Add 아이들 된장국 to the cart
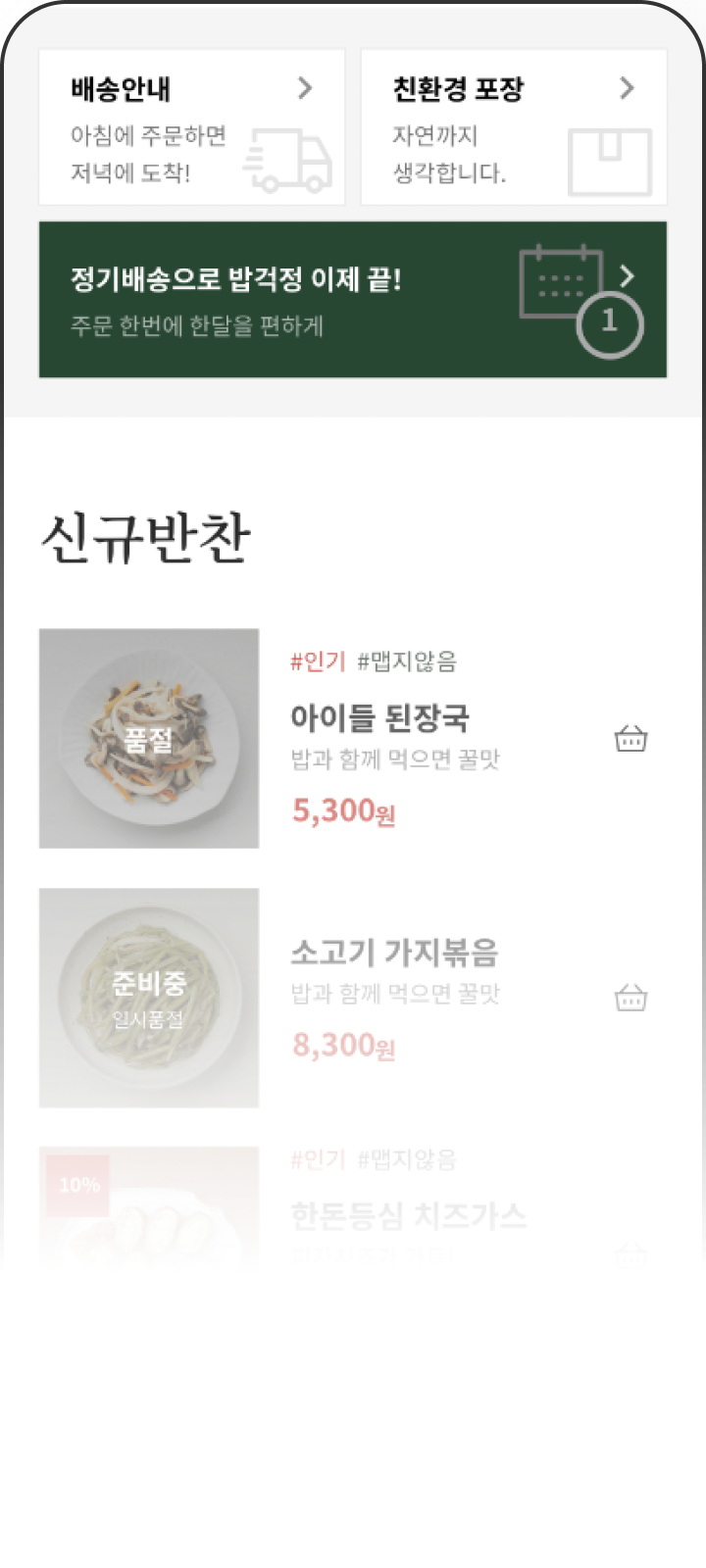Screen dimensions: 706x1568 click(x=630, y=739)
